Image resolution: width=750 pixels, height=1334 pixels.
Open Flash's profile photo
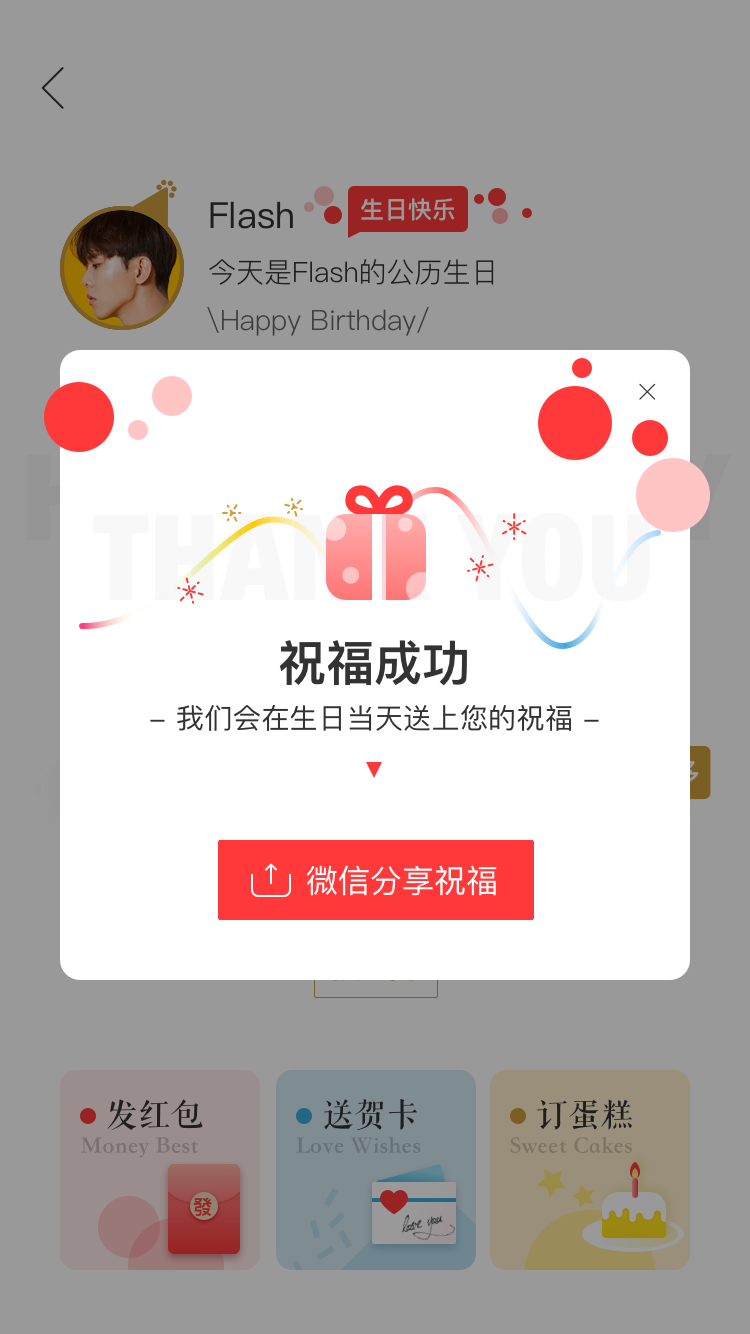pos(122,268)
